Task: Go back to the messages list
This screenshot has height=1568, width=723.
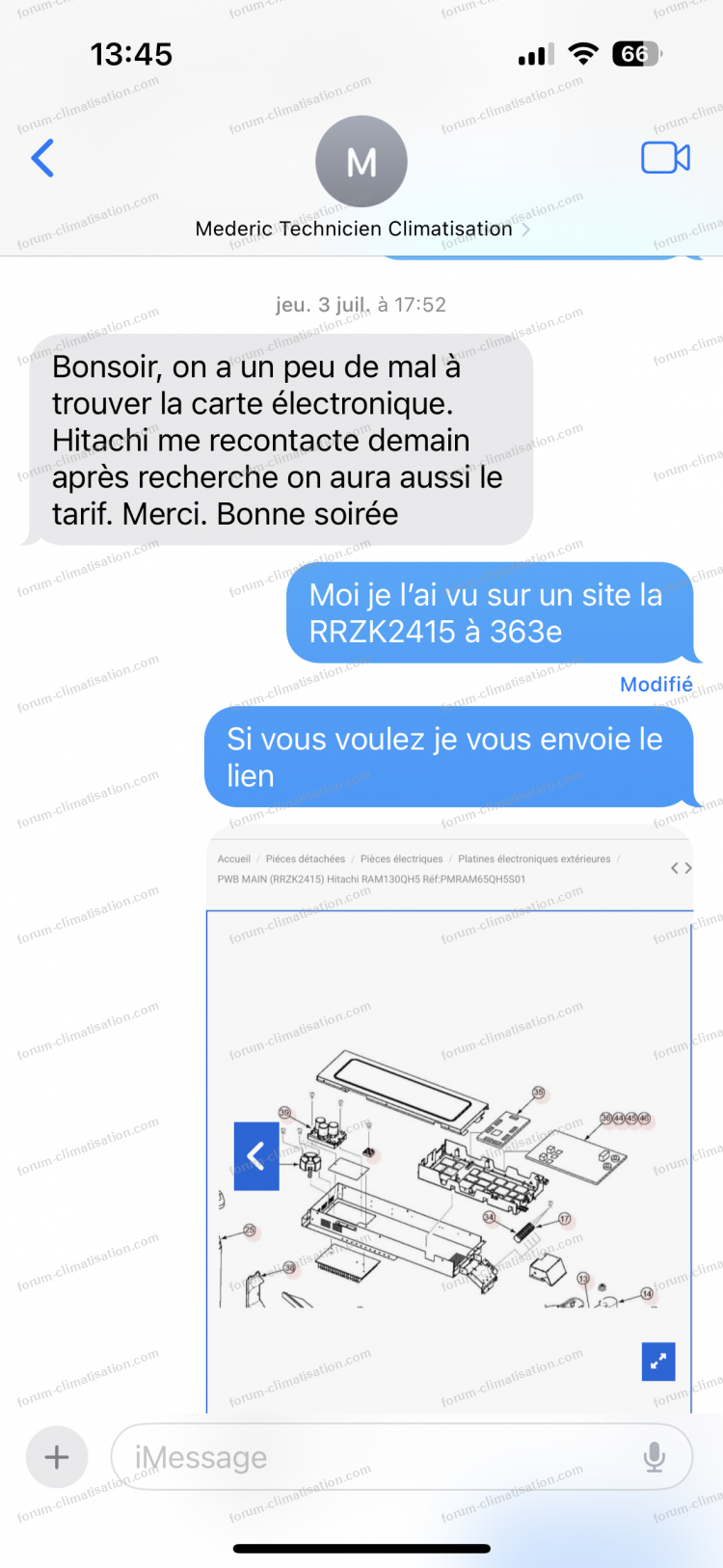Action: pos(42,158)
